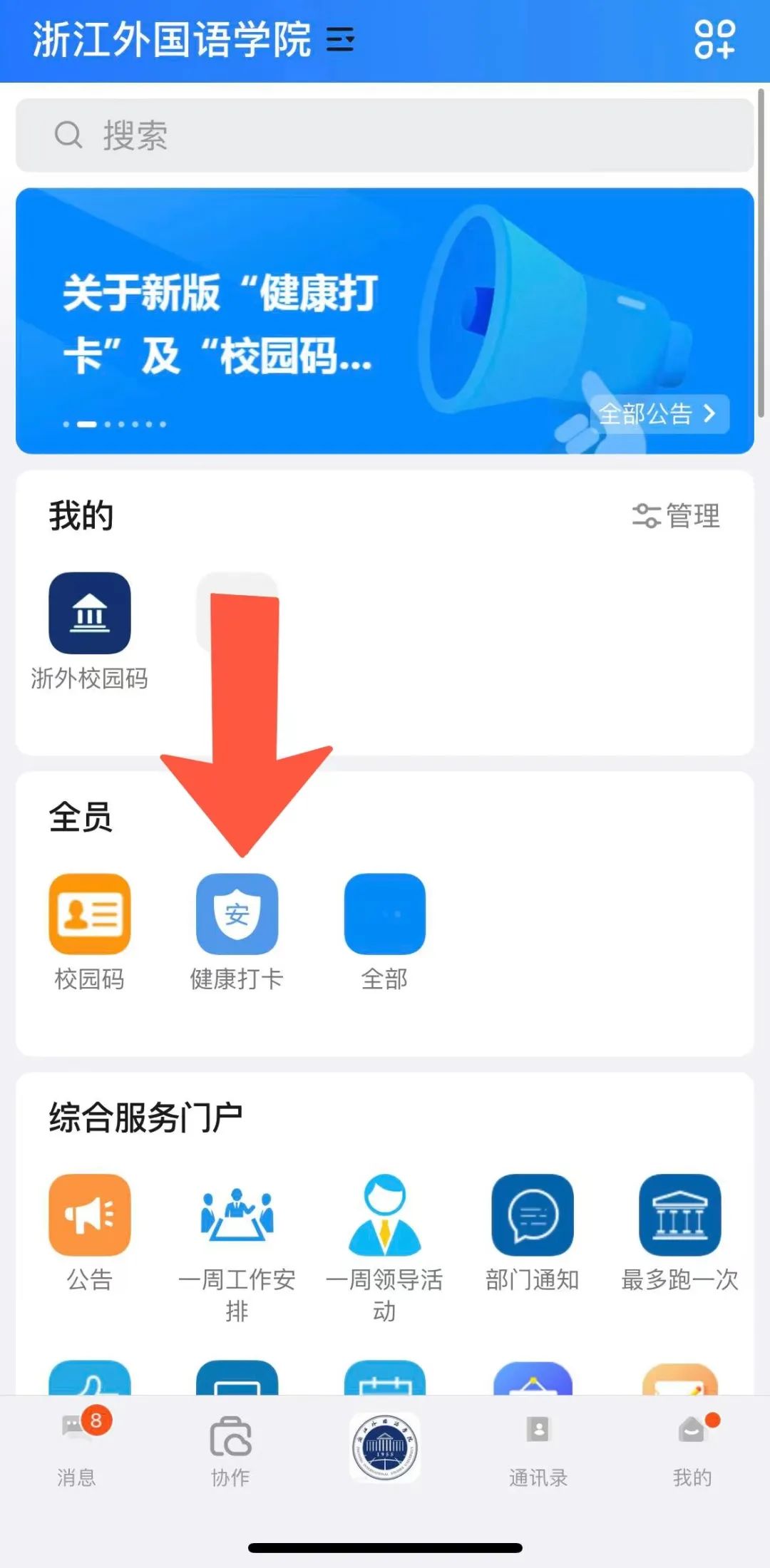The width and height of the screenshot is (770, 1568).
Task: Go to the school workbench center tab
Action: [385, 1447]
